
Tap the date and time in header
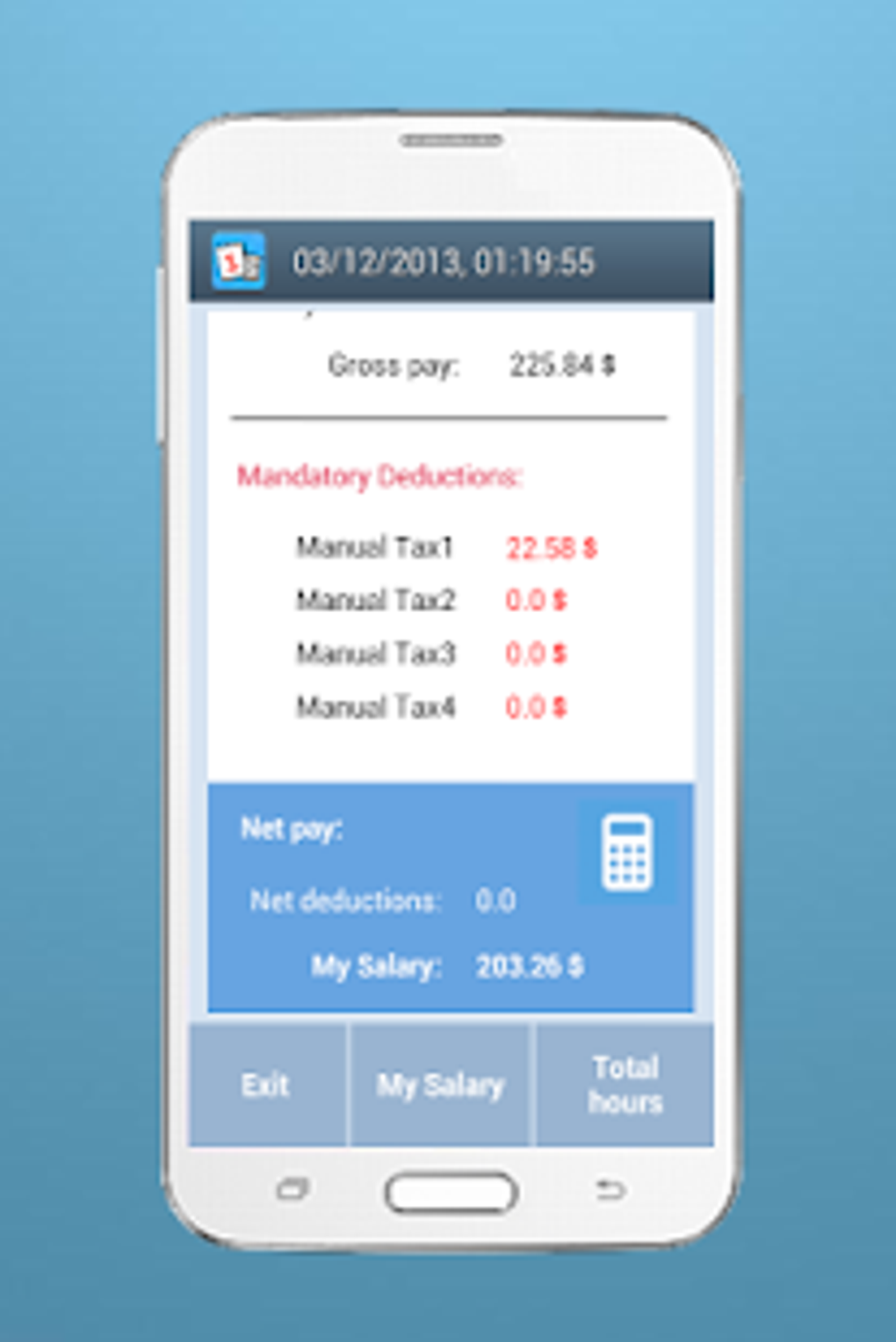(x=444, y=261)
